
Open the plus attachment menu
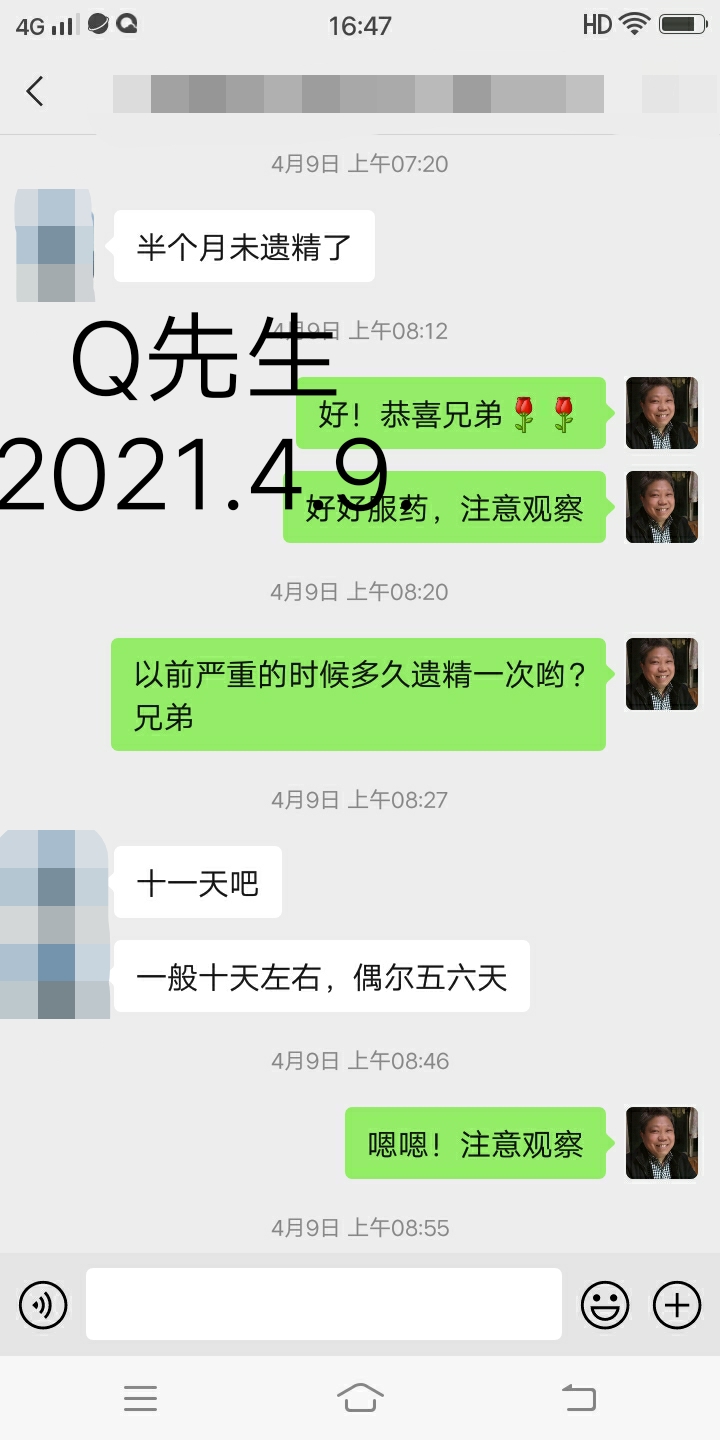(677, 1304)
